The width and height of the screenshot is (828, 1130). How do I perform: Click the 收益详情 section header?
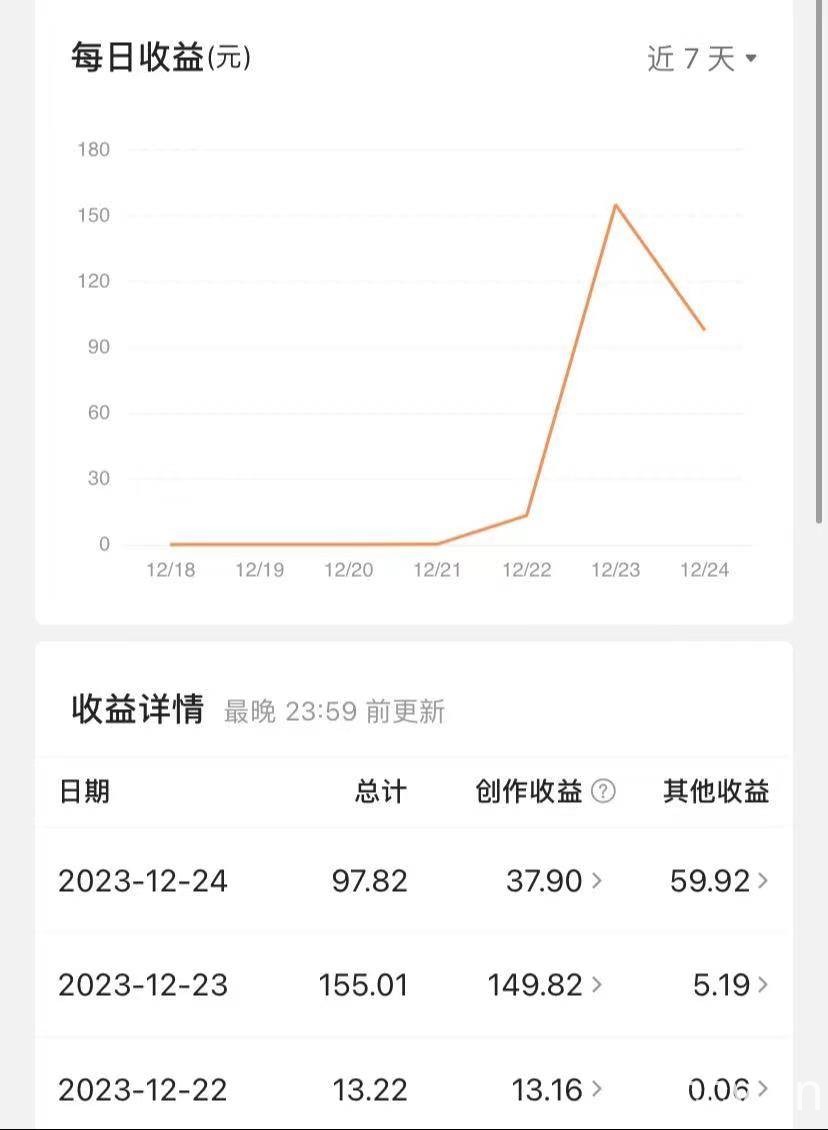tap(138, 709)
